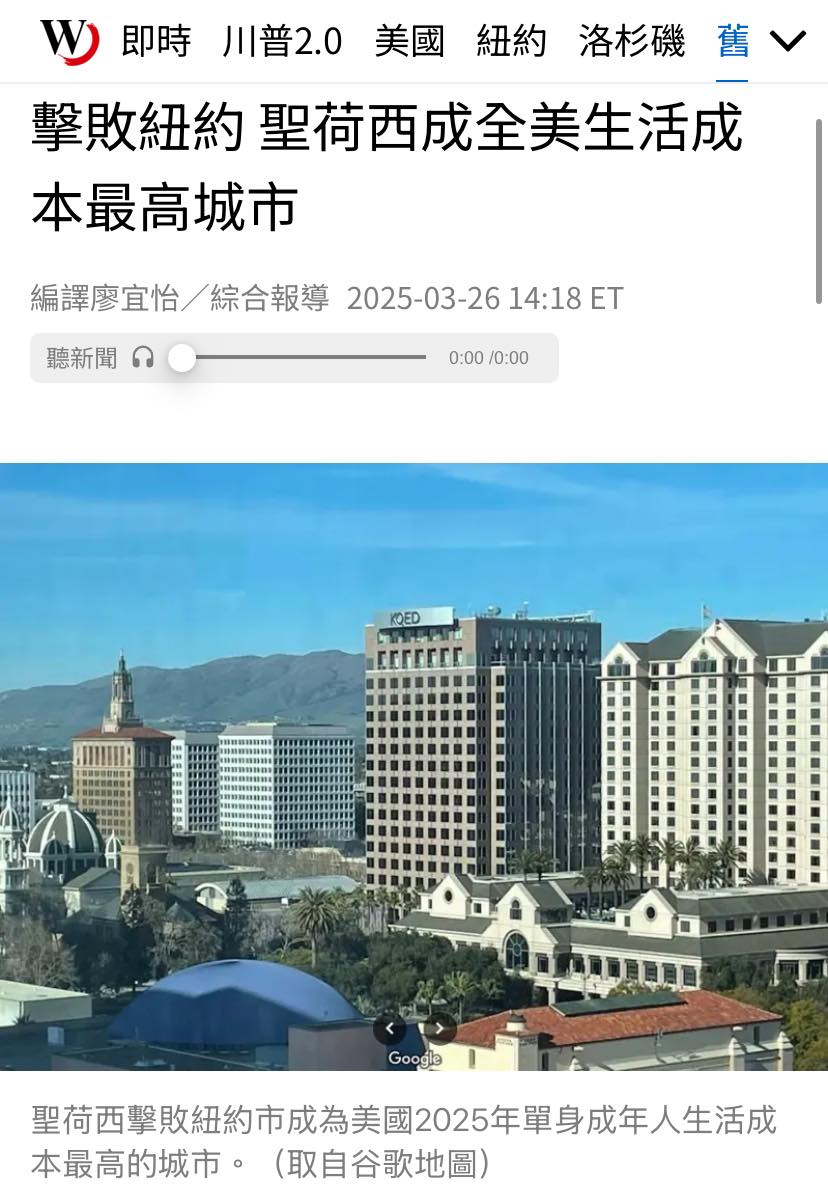Image resolution: width=828 pixels, height=1202 pixels.
Task: Open the 川普2.0 section
Action: [282, 42]
